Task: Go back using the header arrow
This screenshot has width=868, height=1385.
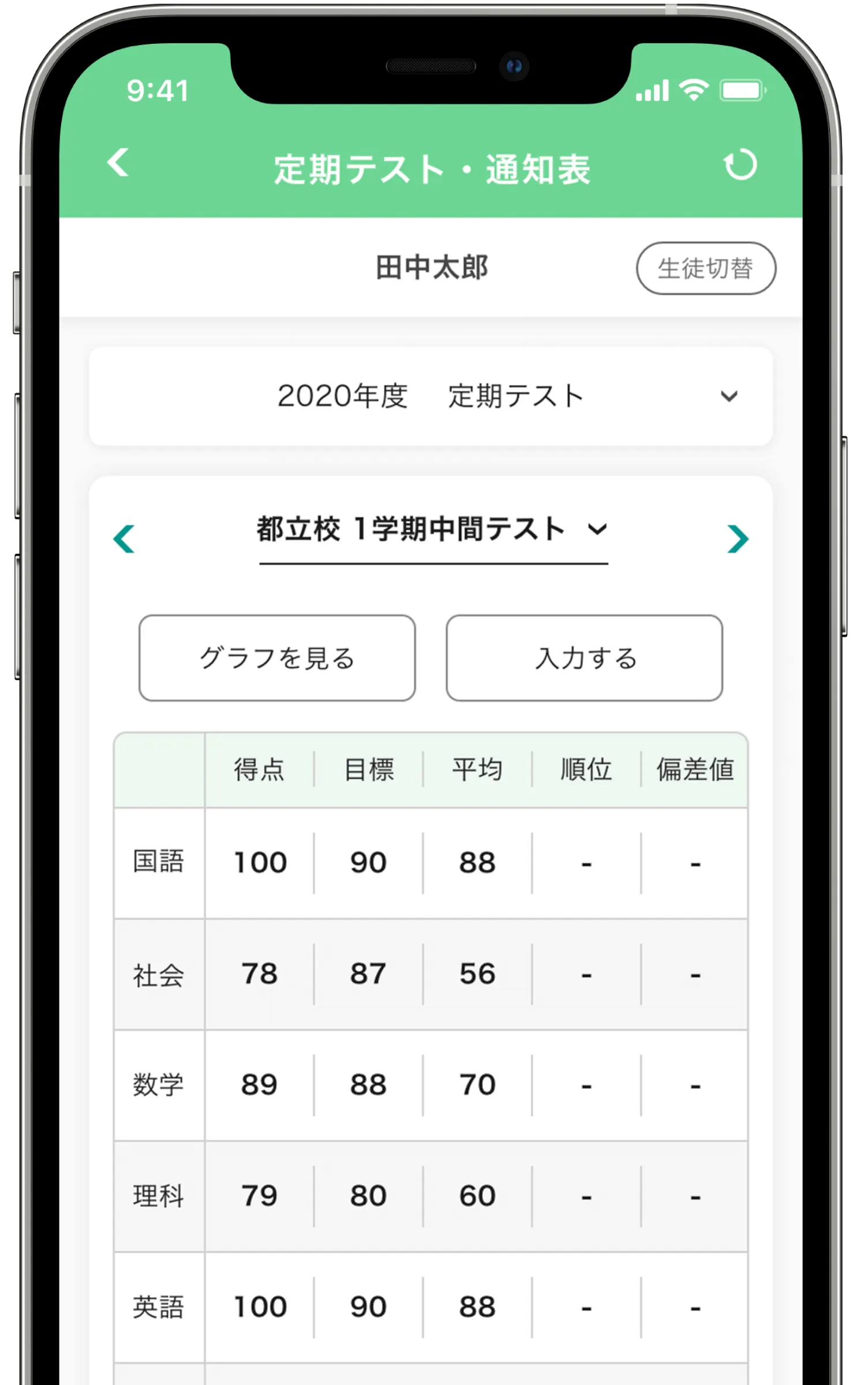Action: pos(118,163)
